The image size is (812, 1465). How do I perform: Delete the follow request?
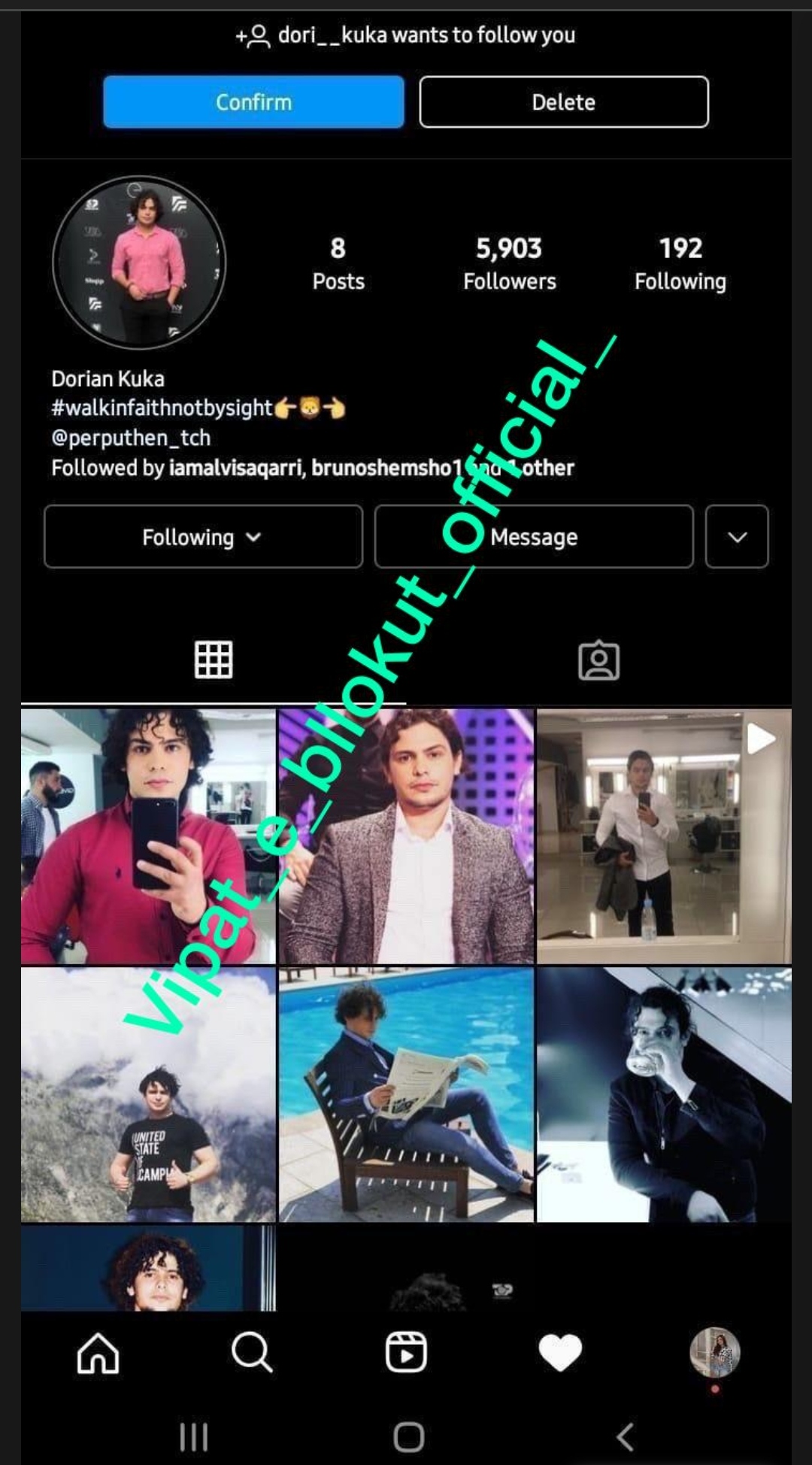pos(563,102)
